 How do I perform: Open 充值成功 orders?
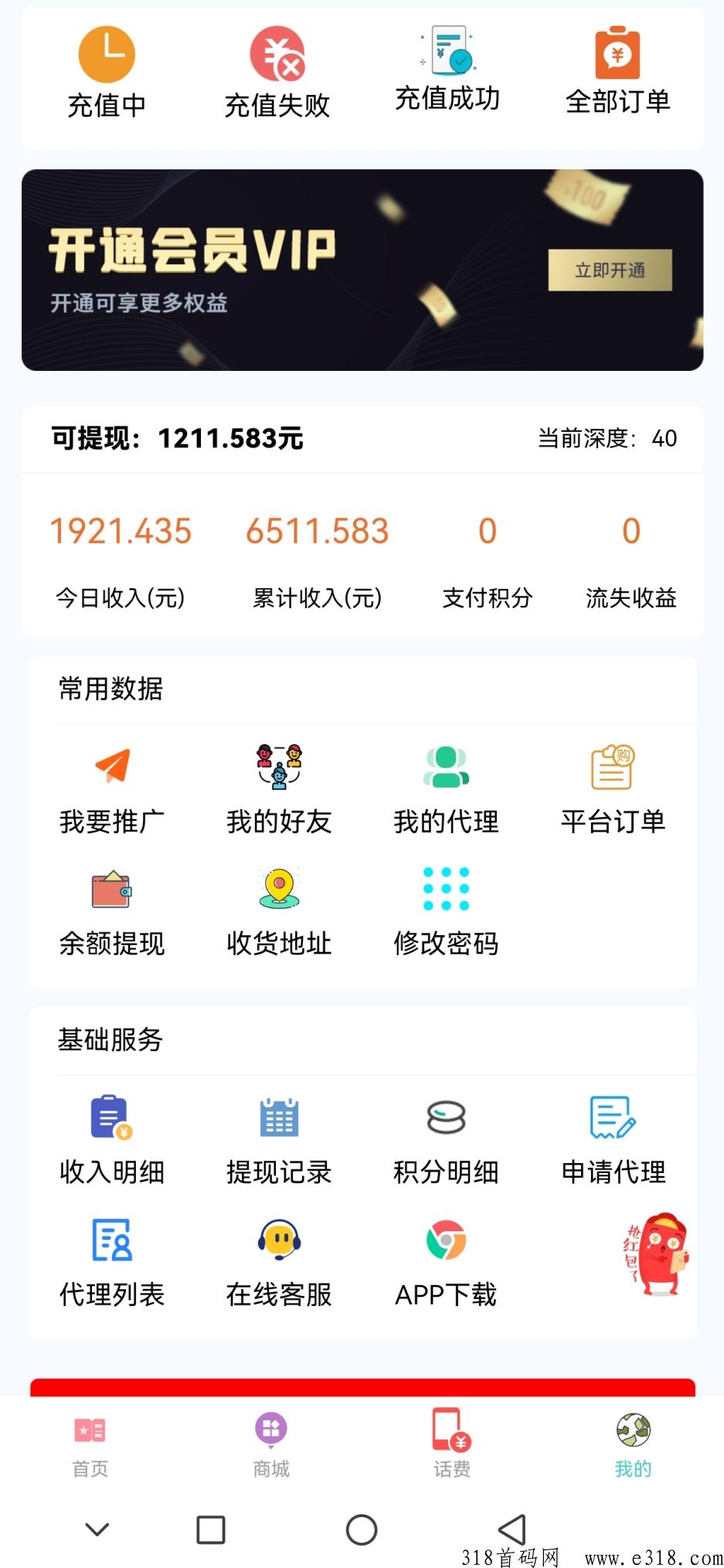[x=447, y=70]
